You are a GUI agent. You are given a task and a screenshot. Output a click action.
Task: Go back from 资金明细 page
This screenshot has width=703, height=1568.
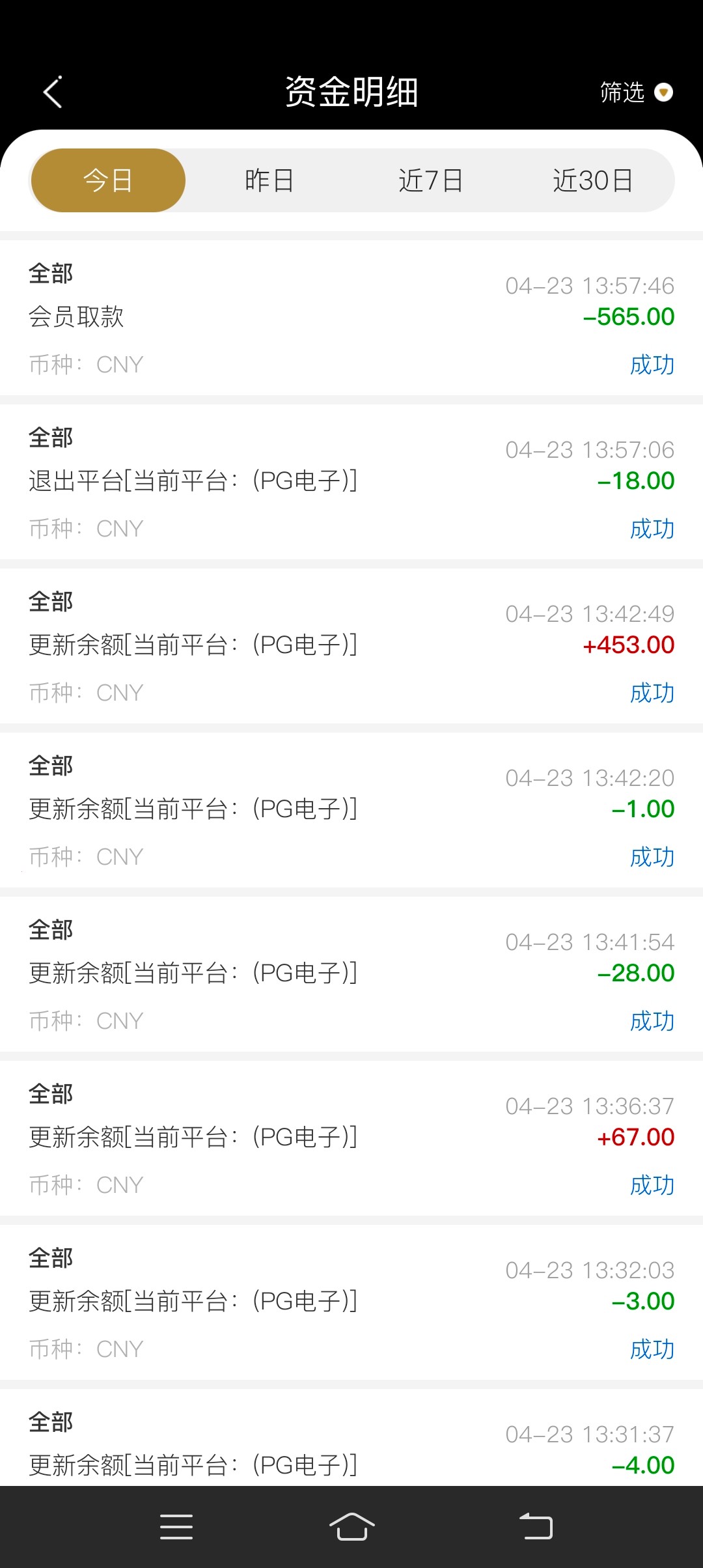click(x=53, y=92)
